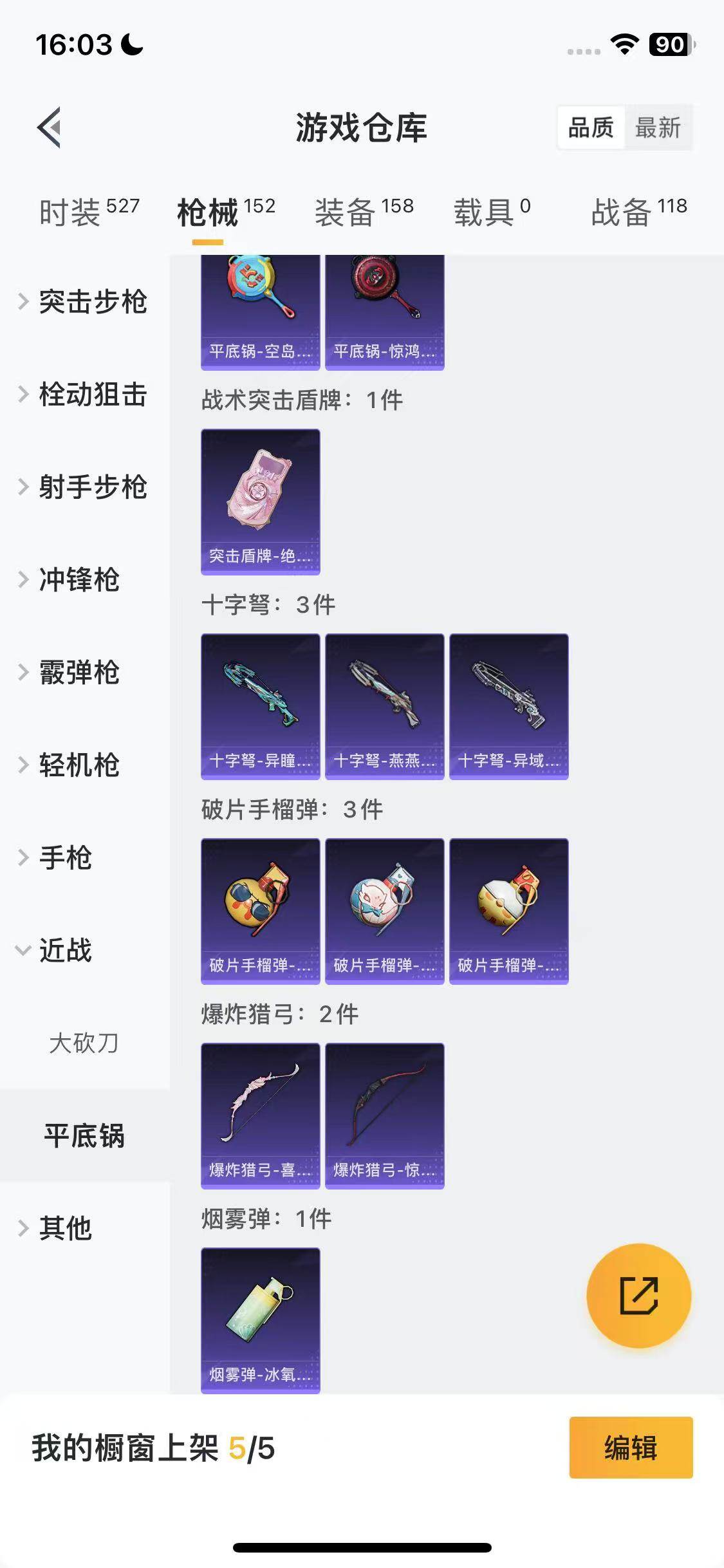Expand the 霰弹枪 category
The width and height of the screenshot is (724, 1568).
pos(71,672)
